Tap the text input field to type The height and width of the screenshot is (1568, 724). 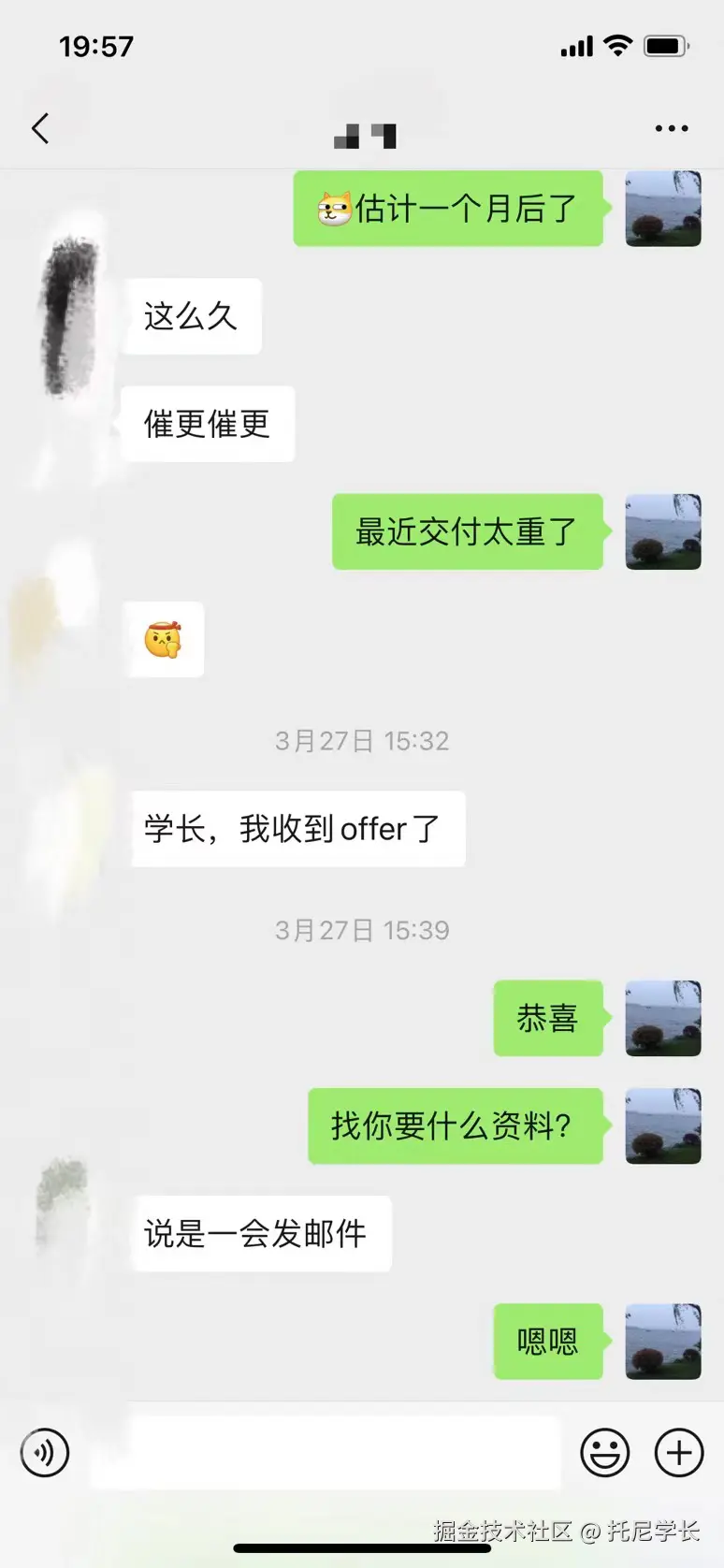click(327, 1452)
